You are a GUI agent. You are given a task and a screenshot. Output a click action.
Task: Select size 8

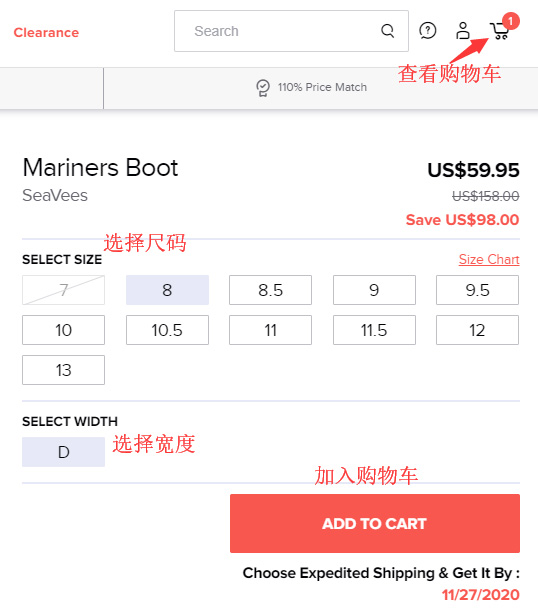point(167,290)
